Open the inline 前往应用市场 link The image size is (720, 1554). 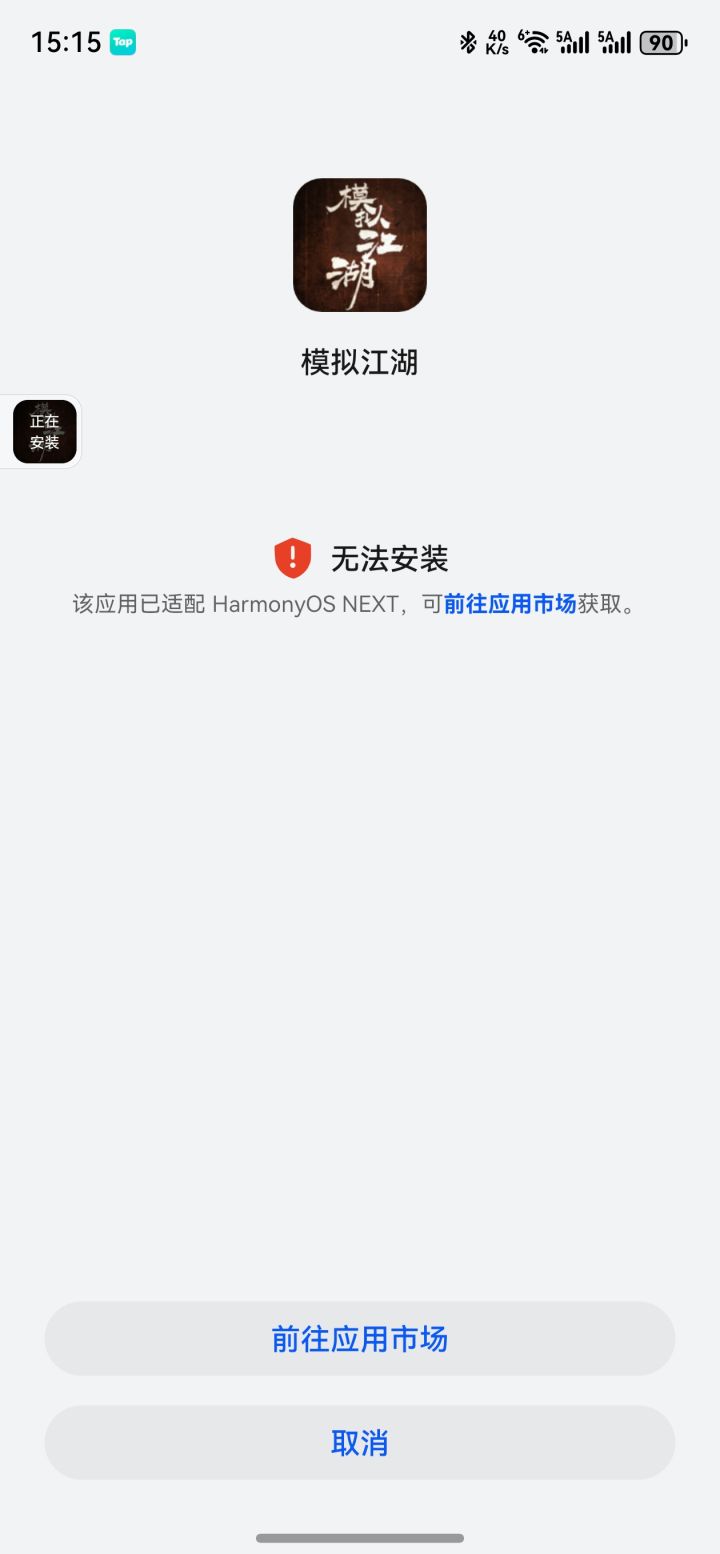coord(510,605)
